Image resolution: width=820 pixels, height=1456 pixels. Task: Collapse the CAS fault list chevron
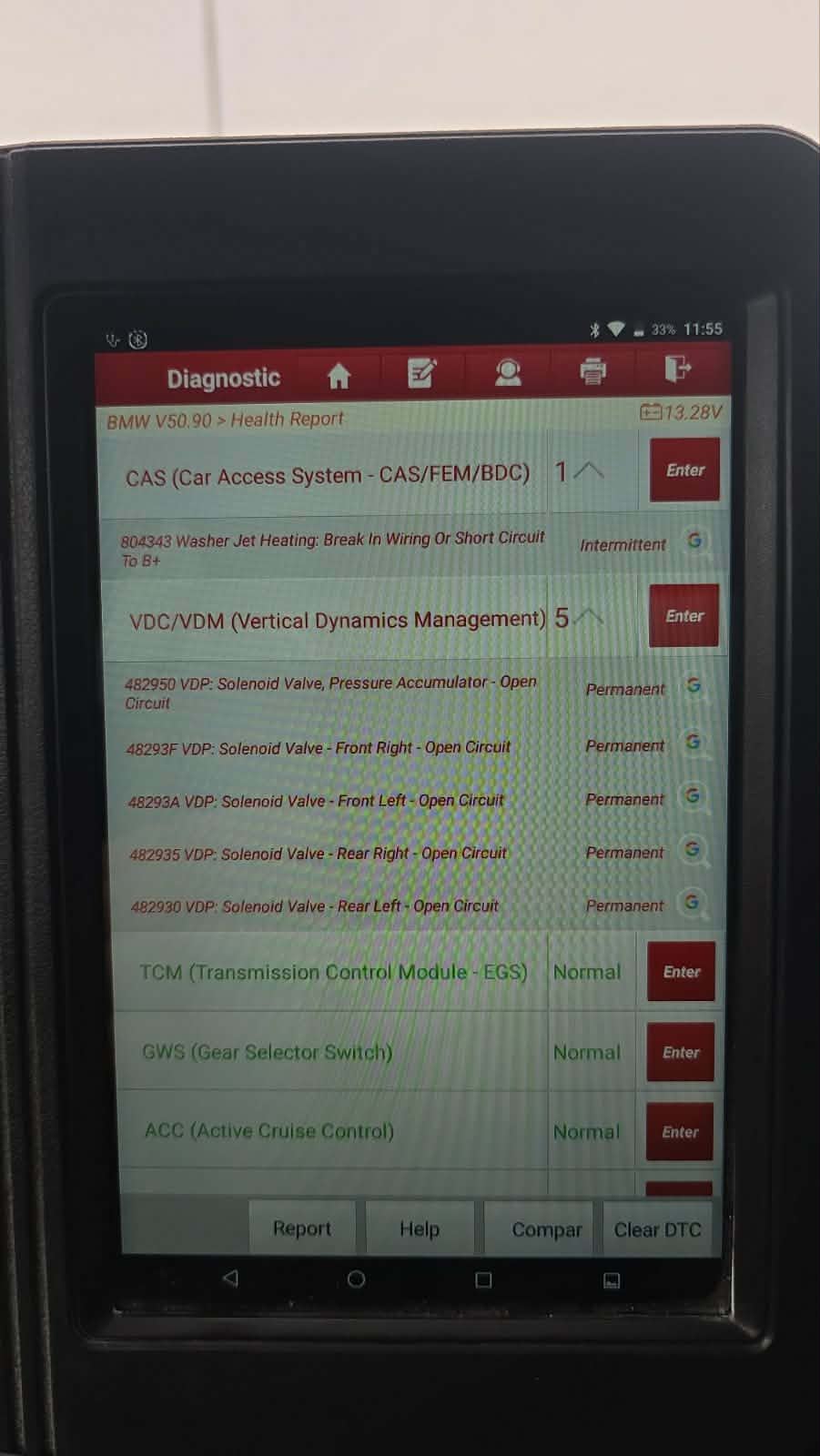coord(590,470)
